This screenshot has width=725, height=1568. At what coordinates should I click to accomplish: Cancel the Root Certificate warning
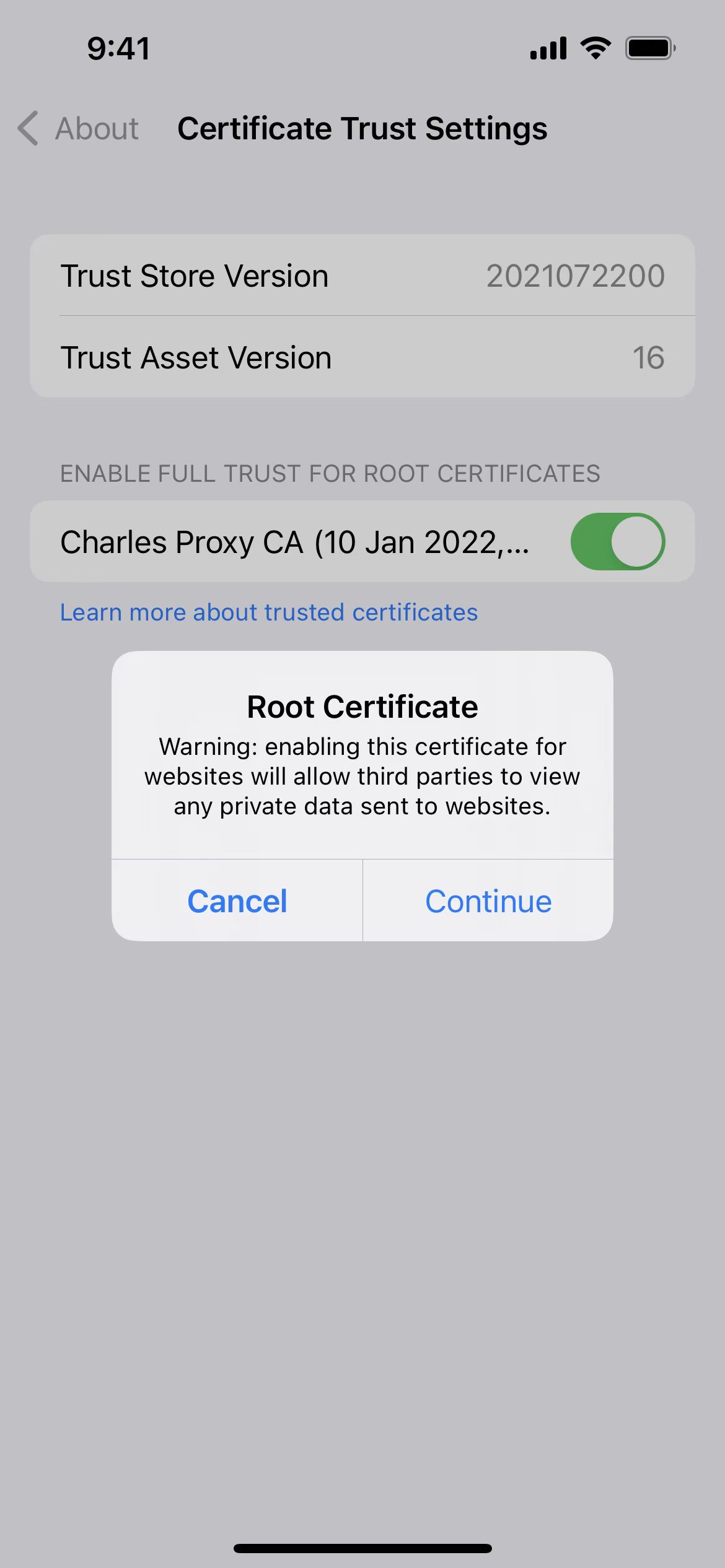[237, 901]
